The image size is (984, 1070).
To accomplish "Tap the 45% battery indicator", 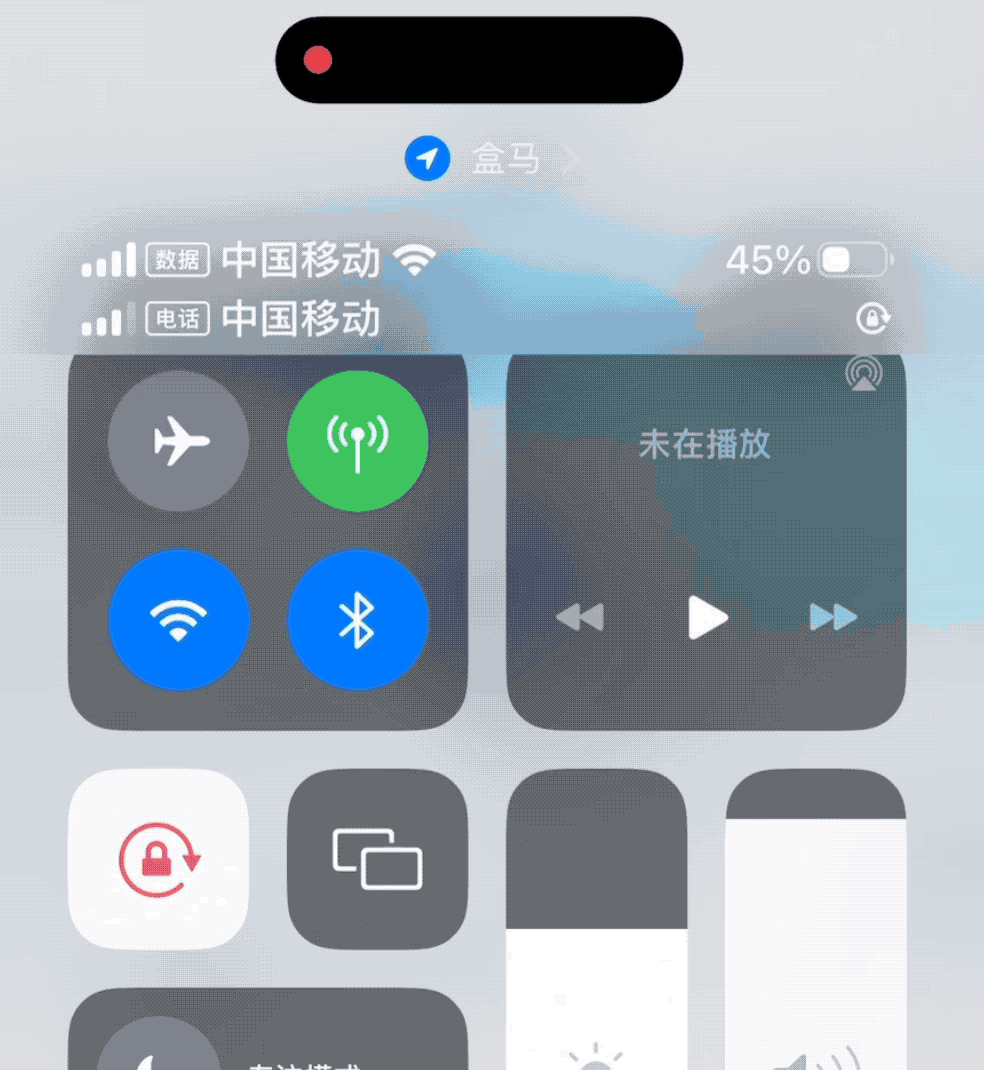I will [807, 261].
